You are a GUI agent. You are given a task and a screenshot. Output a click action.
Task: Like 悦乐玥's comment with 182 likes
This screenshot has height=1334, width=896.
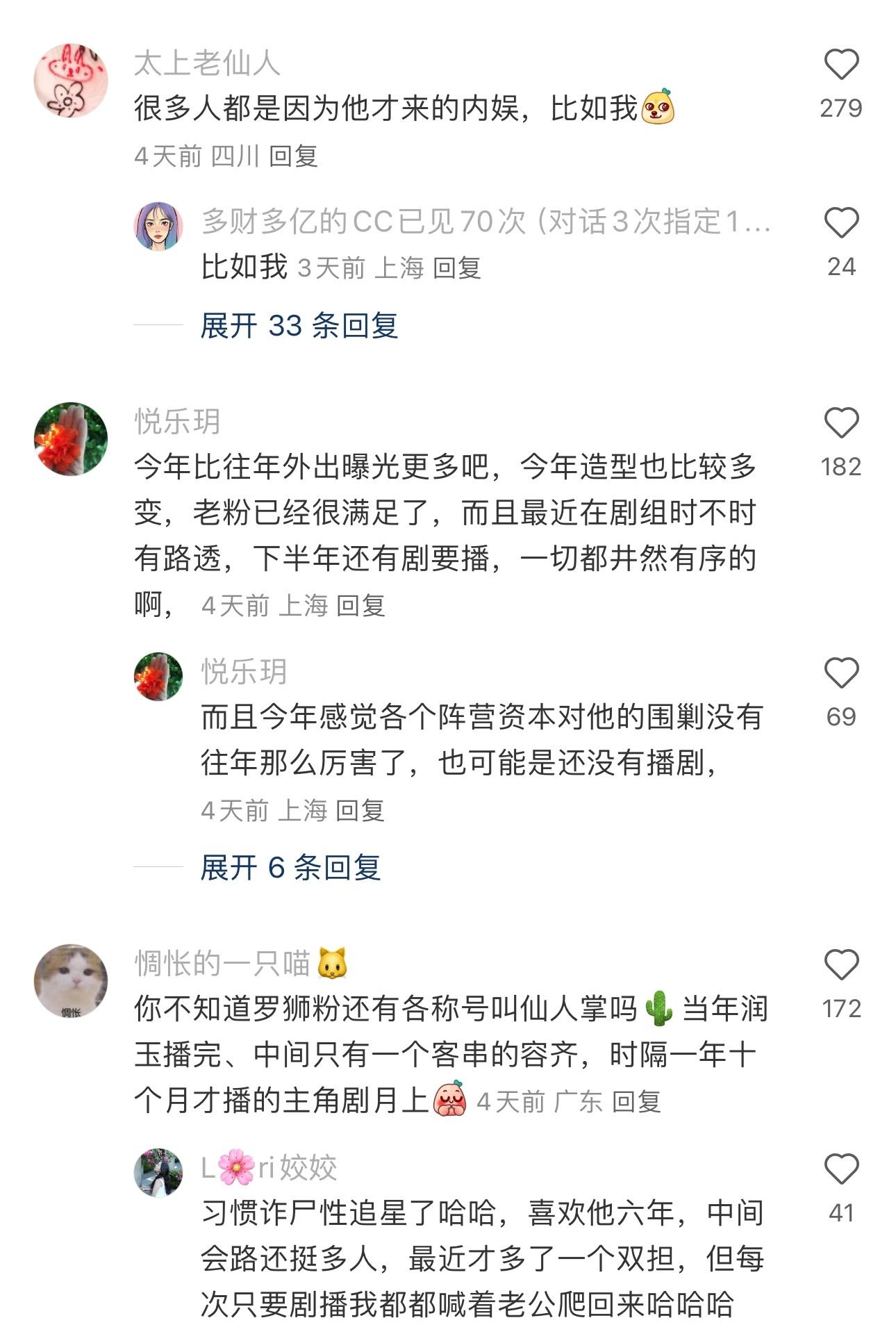841,423
